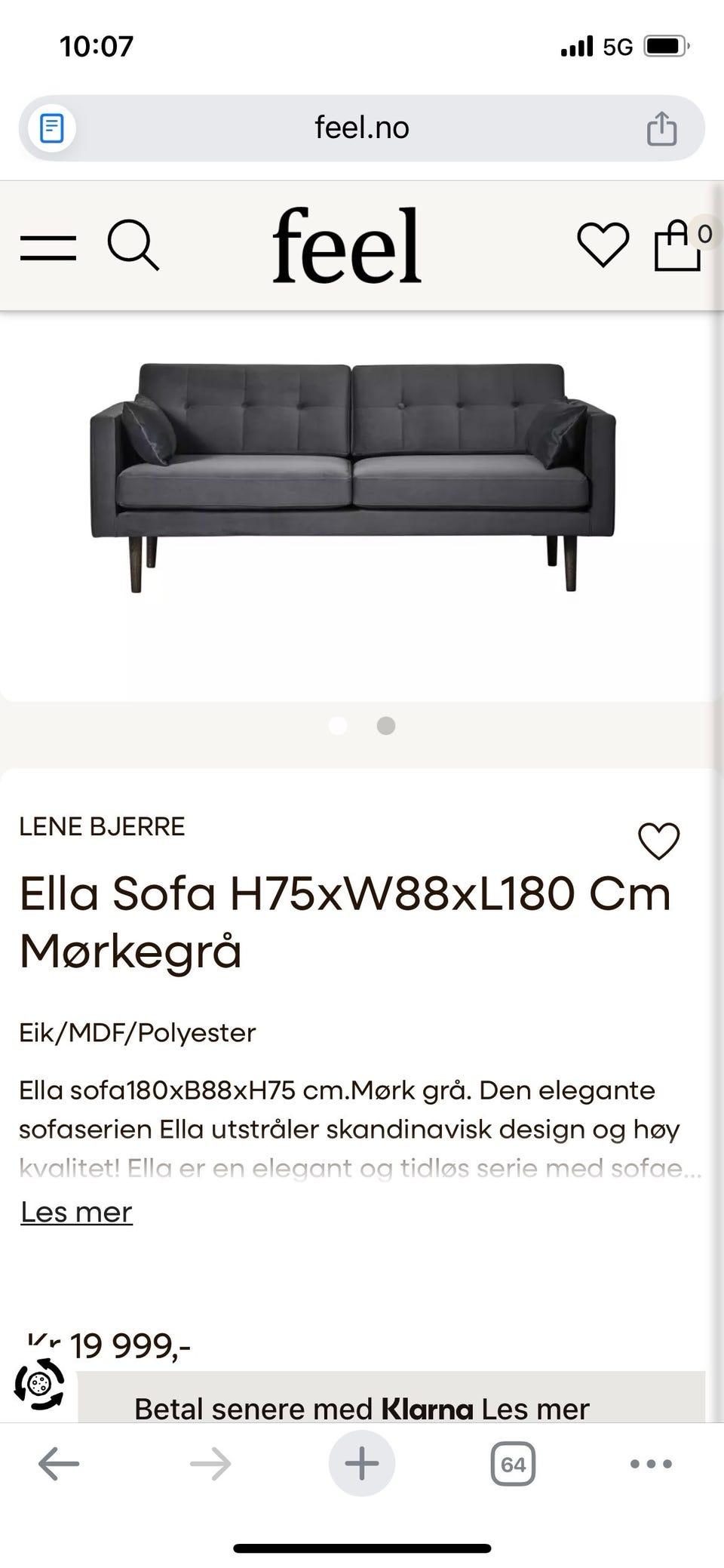Show the second product image

coord(386,726)
